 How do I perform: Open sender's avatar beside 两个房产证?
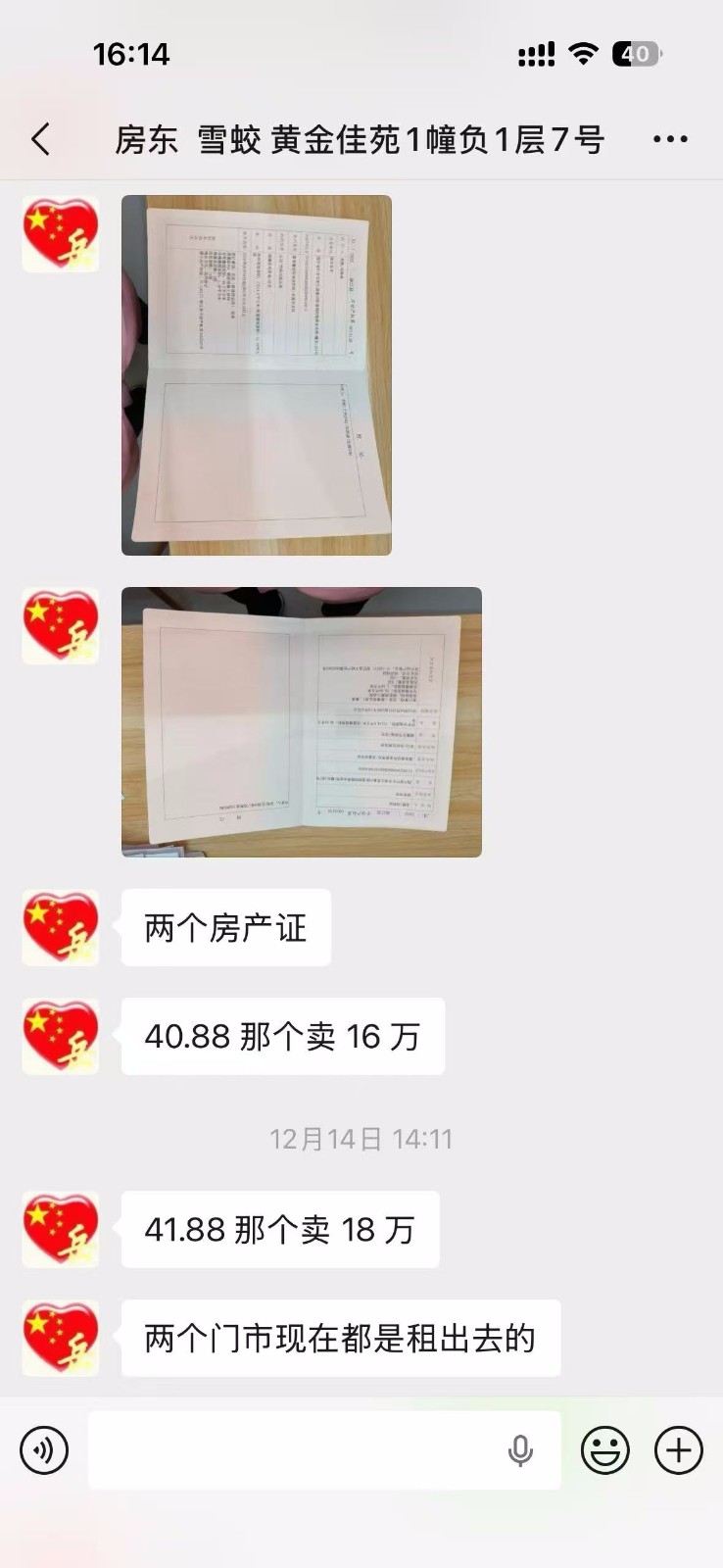coord(61,928)
